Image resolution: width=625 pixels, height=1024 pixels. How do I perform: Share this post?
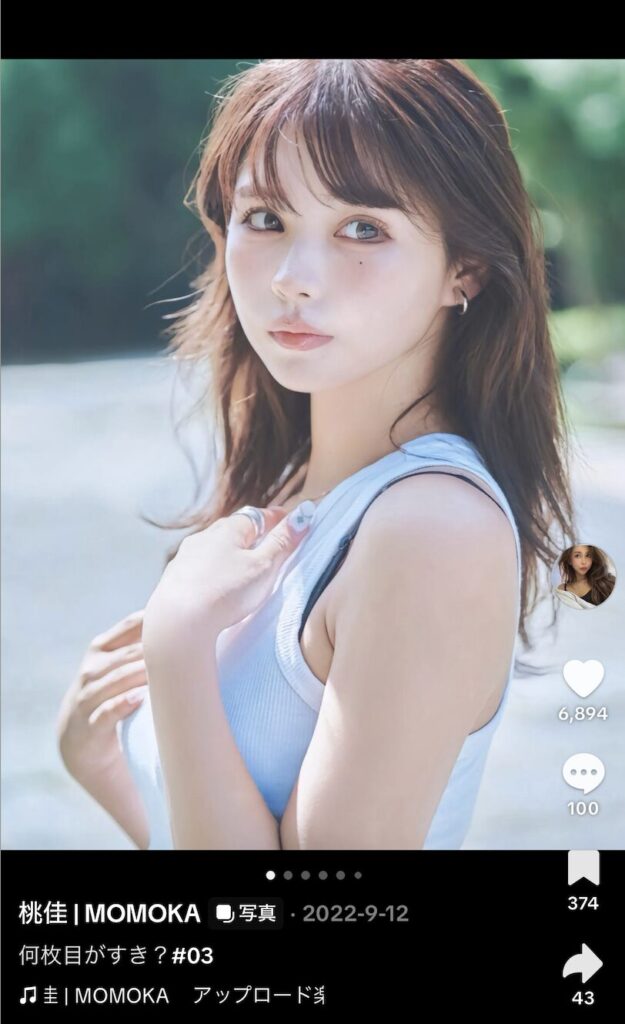pyautogui.click(x=583, y=964)
